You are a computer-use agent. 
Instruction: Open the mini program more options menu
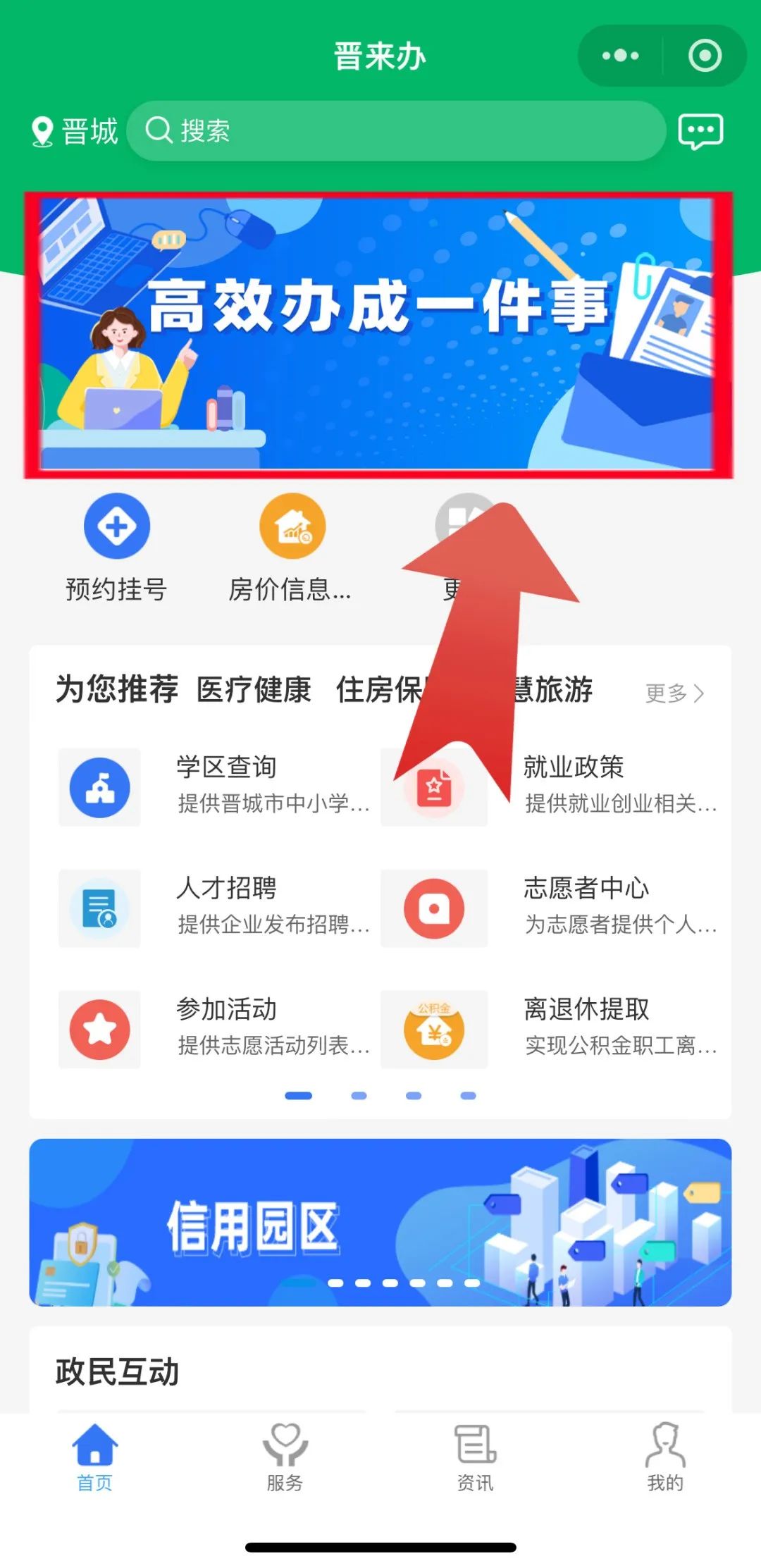pos(620,56)
